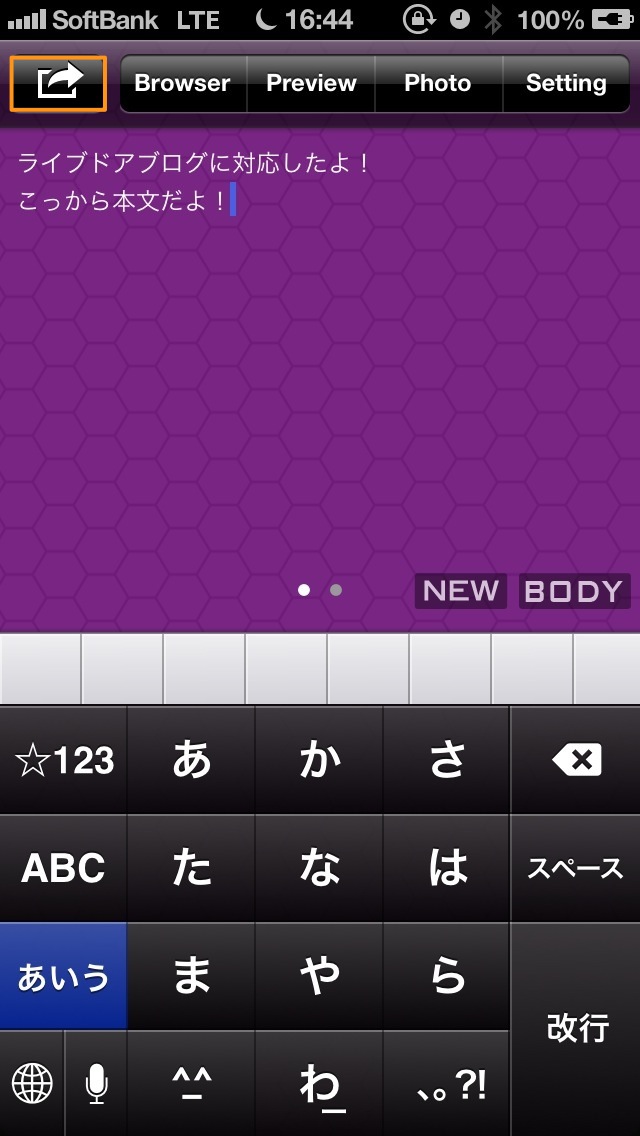The width and height of the screenshot is (640, 1136).
Task: Tap the share/export arrow icon
Action: [58, 83]
